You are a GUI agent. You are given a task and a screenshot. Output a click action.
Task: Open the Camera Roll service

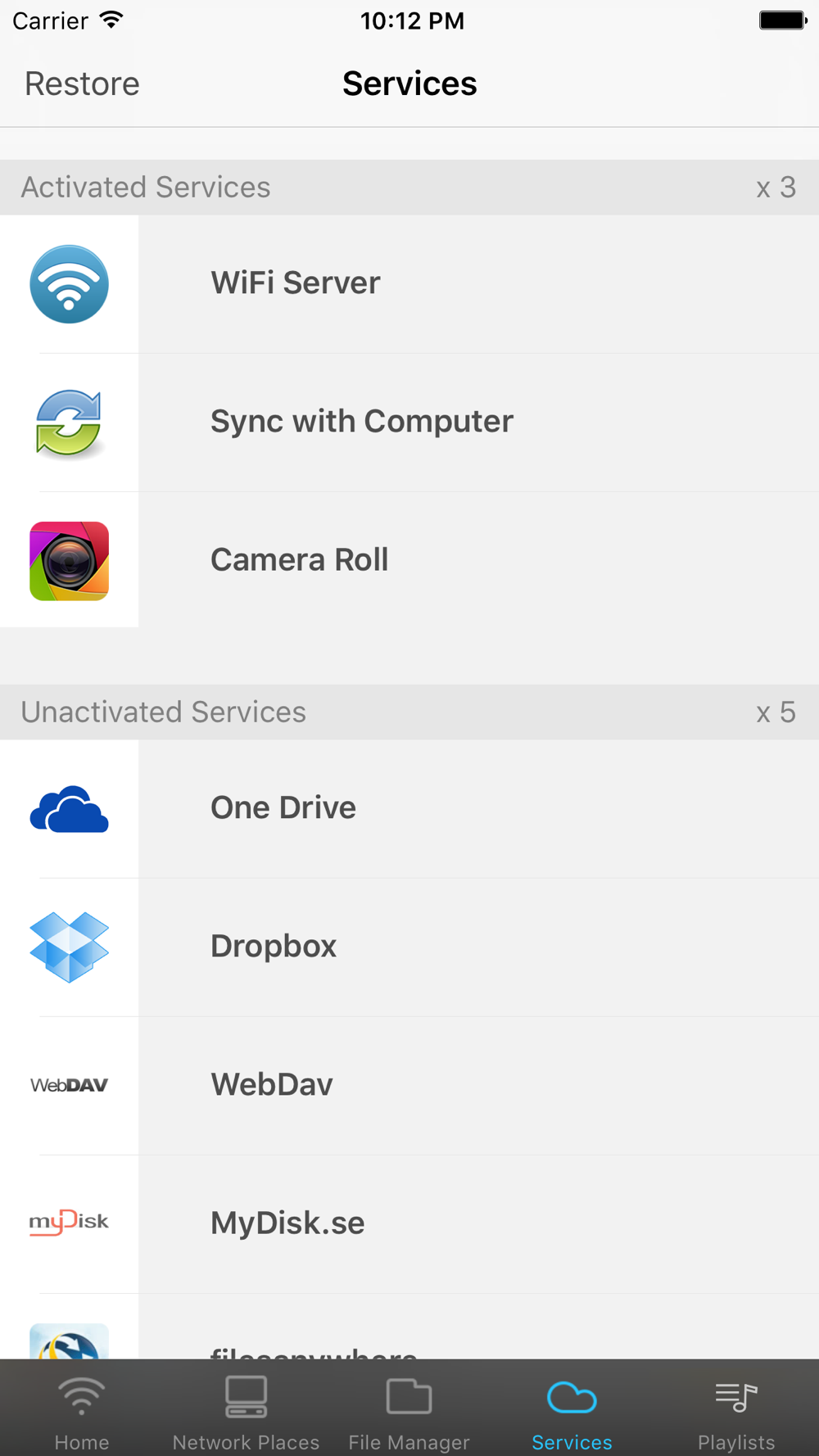click(409, 560)
